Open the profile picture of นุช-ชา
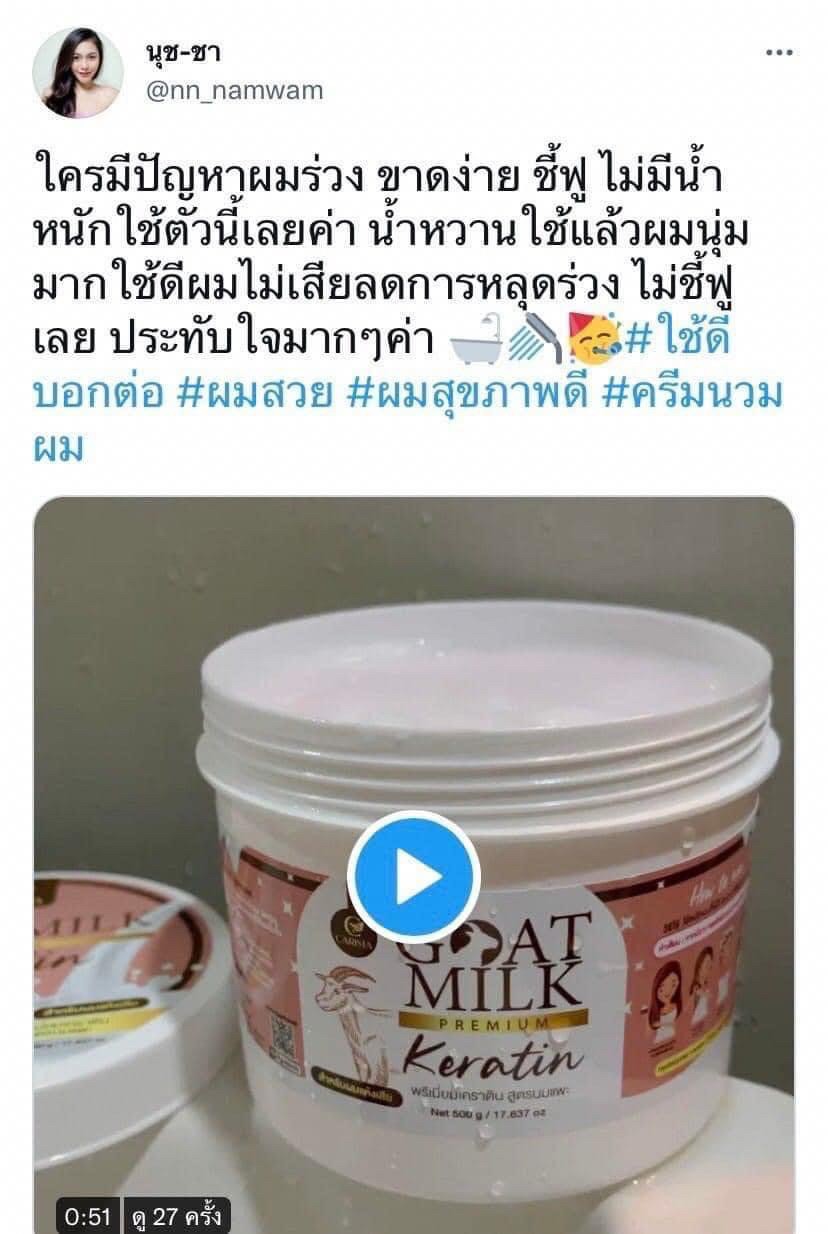This screenshot has width=828, height=1234. click(77, 72)
